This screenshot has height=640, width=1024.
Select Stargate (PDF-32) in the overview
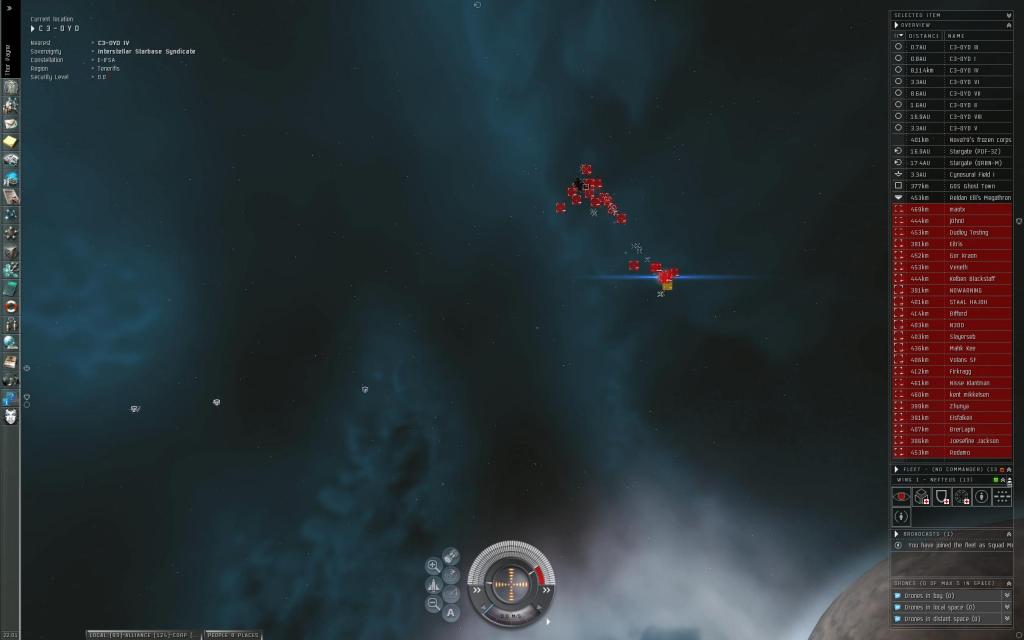(975, 151)
